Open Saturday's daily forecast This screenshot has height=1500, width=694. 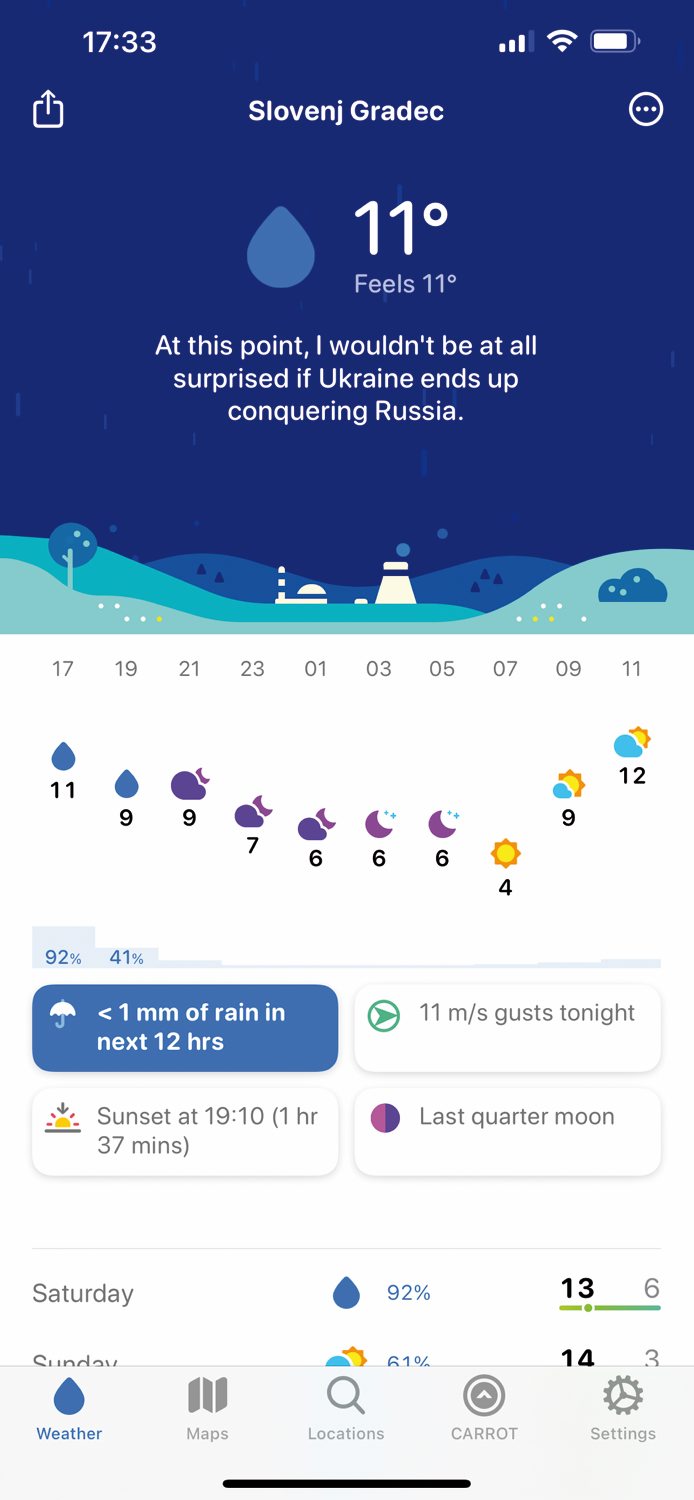click(x=346, y=1292)
